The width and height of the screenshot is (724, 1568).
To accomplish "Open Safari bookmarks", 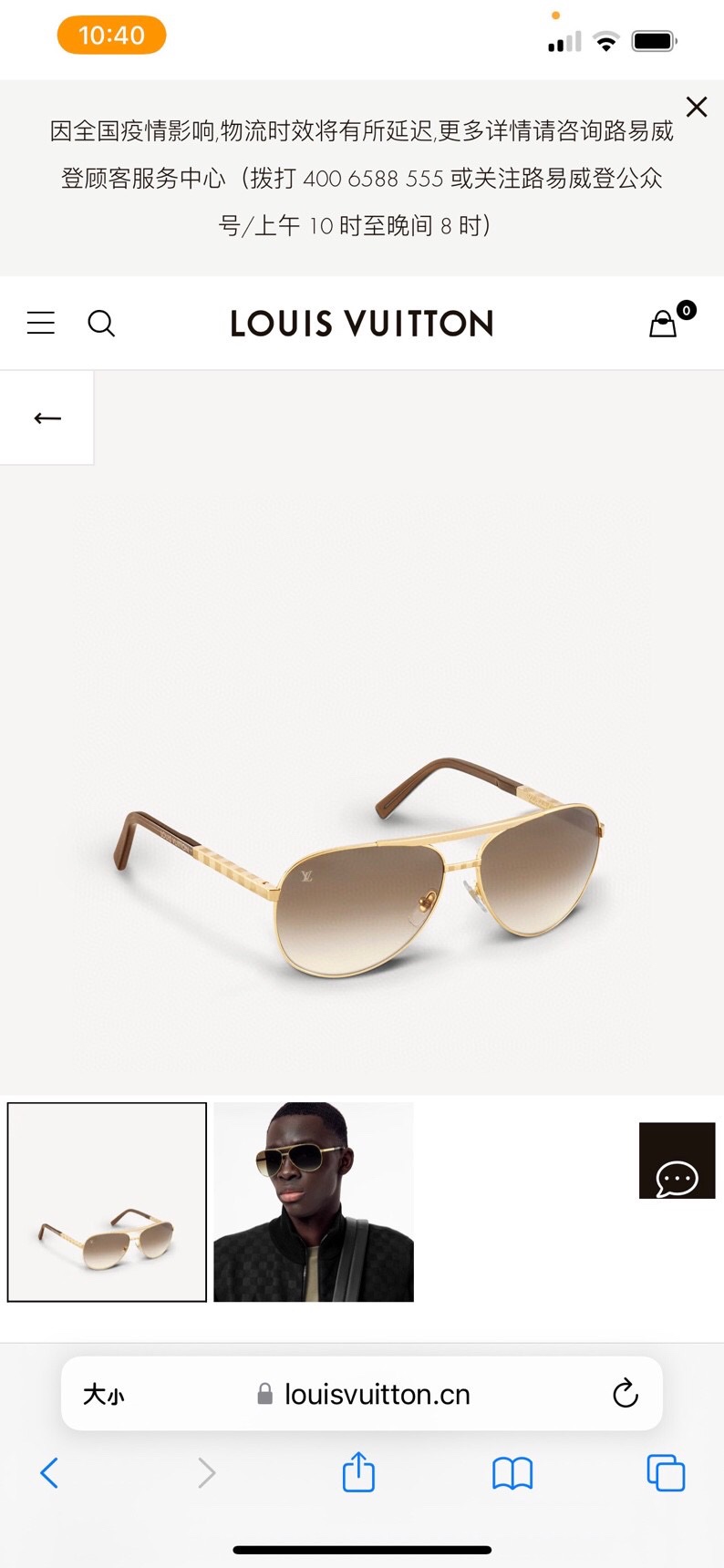I will [x=512, y=1472].
